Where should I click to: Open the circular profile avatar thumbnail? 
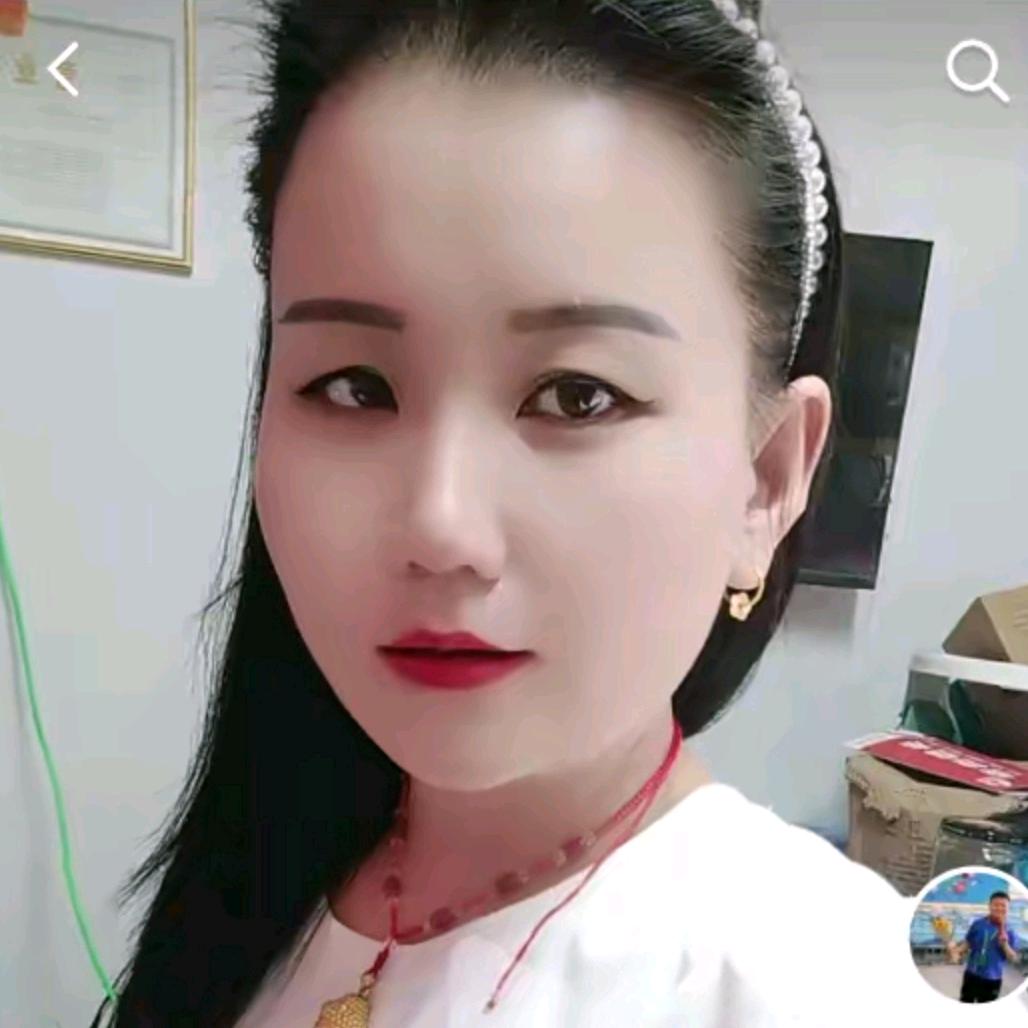tap(968, 934)
